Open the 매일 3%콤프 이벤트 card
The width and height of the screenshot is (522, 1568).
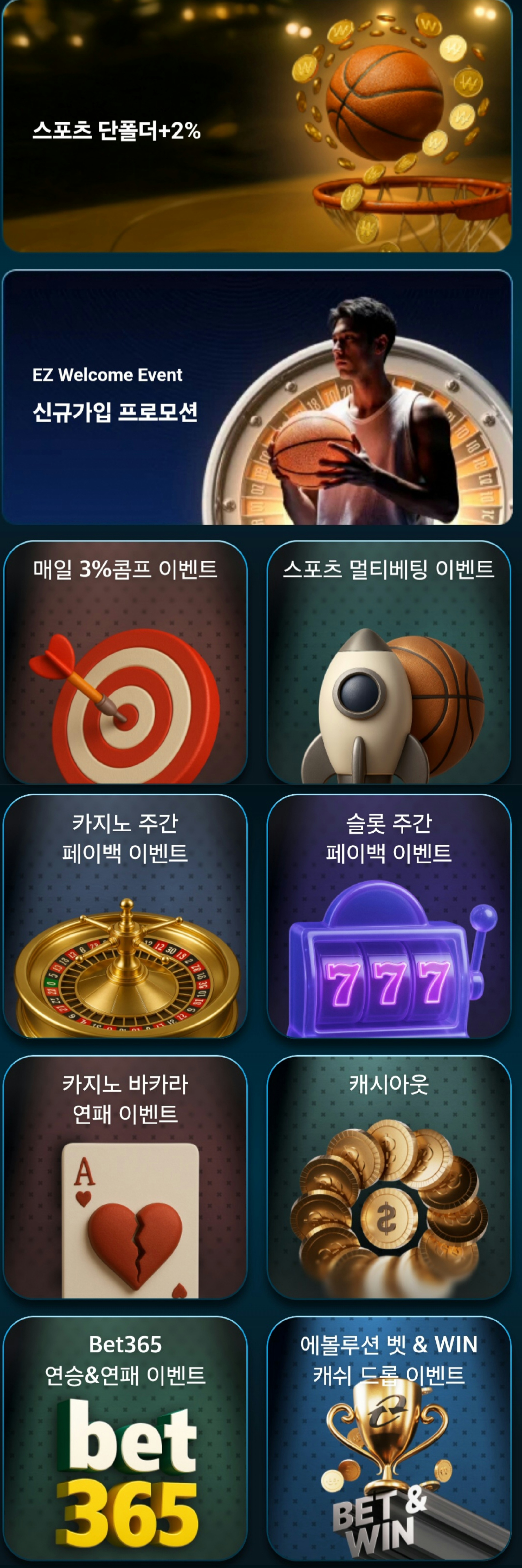coord(125,662)
